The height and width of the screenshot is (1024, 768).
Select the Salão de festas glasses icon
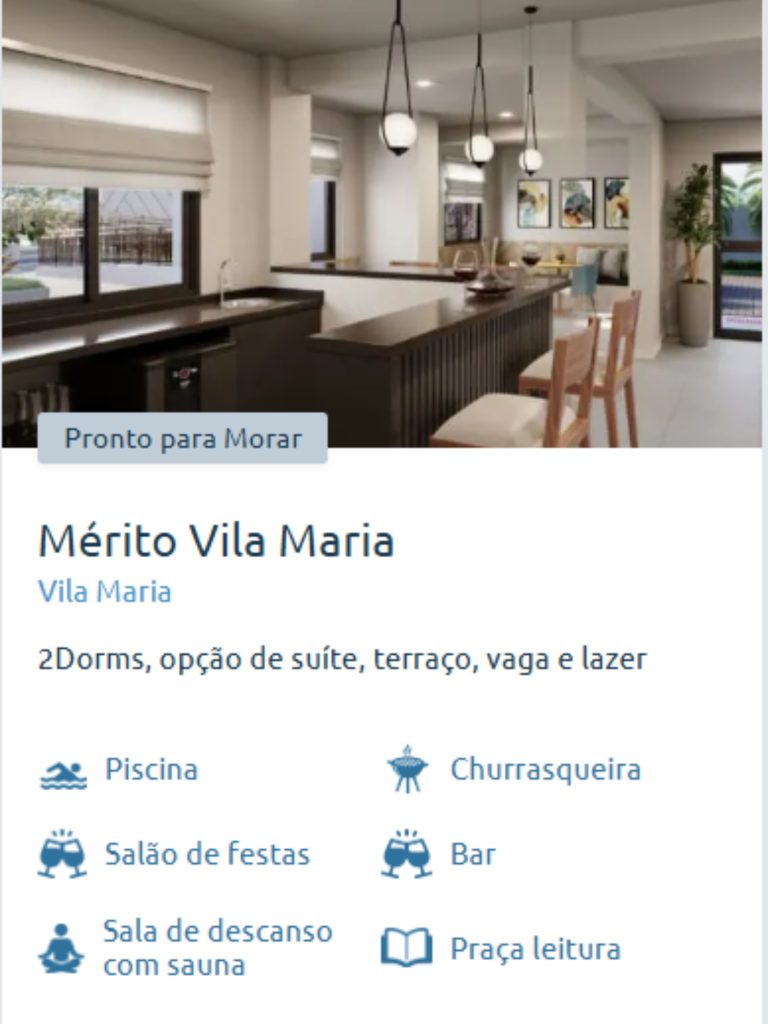point(64,854)
